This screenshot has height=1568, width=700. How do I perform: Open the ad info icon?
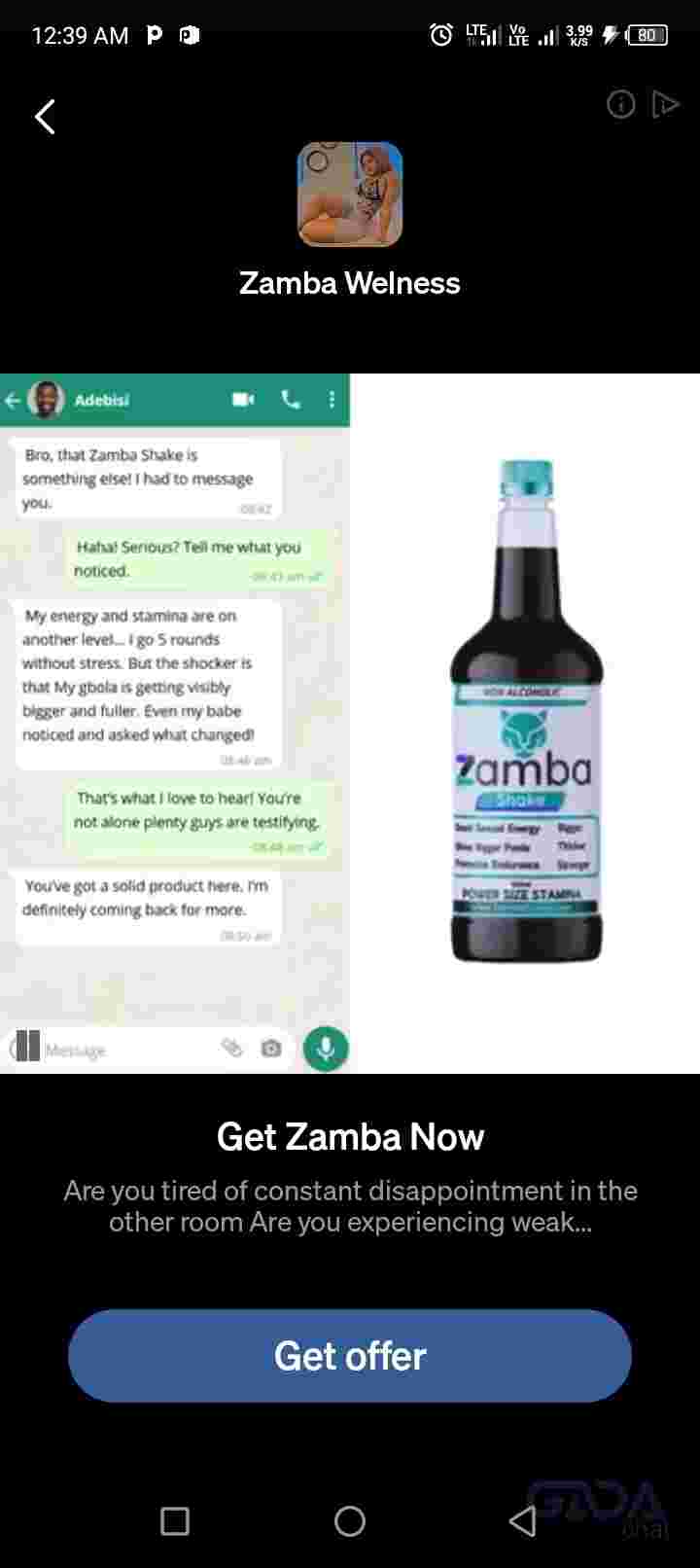[620, 104]
